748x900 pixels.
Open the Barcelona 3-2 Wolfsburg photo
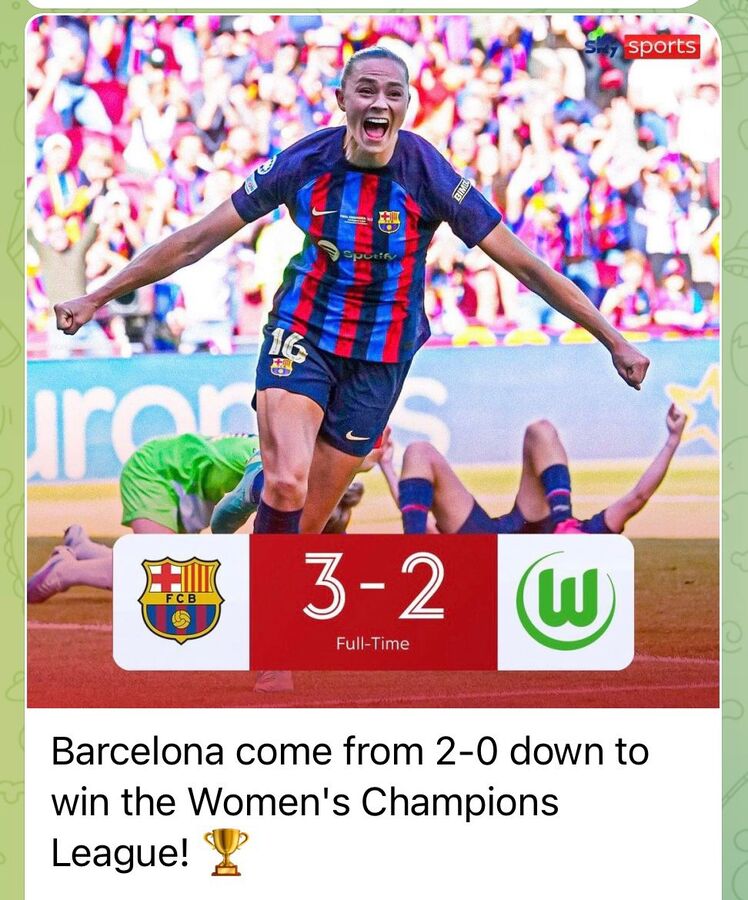coord(372,360)
